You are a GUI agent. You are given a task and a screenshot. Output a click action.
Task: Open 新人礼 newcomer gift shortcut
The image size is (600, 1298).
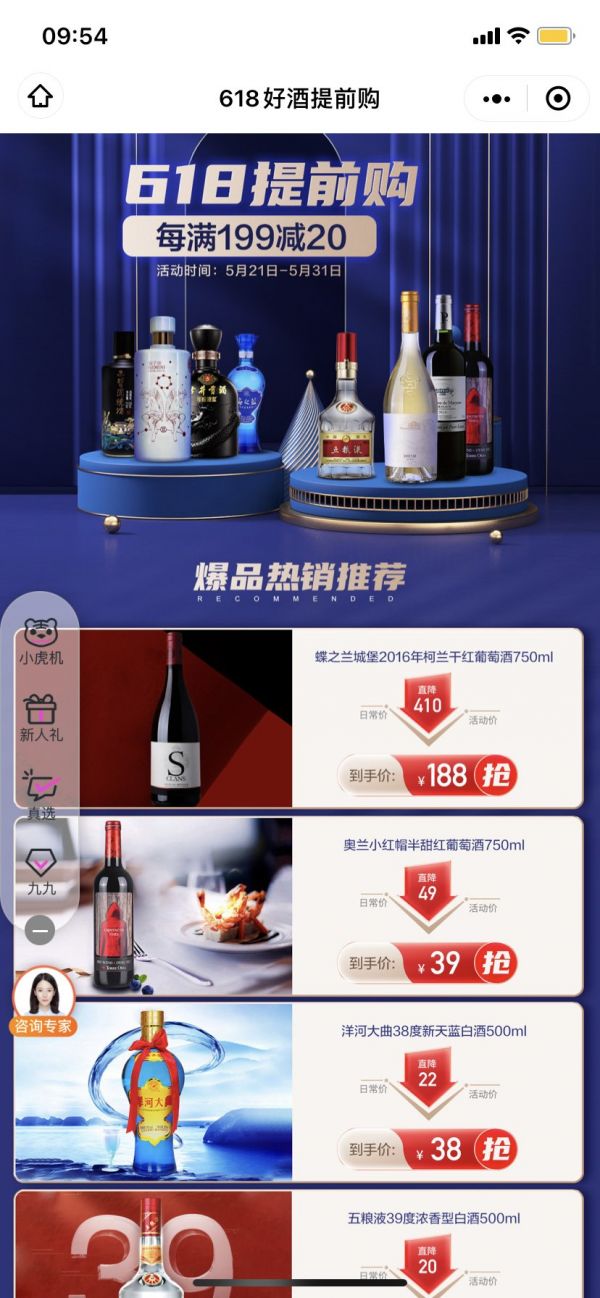40,718
